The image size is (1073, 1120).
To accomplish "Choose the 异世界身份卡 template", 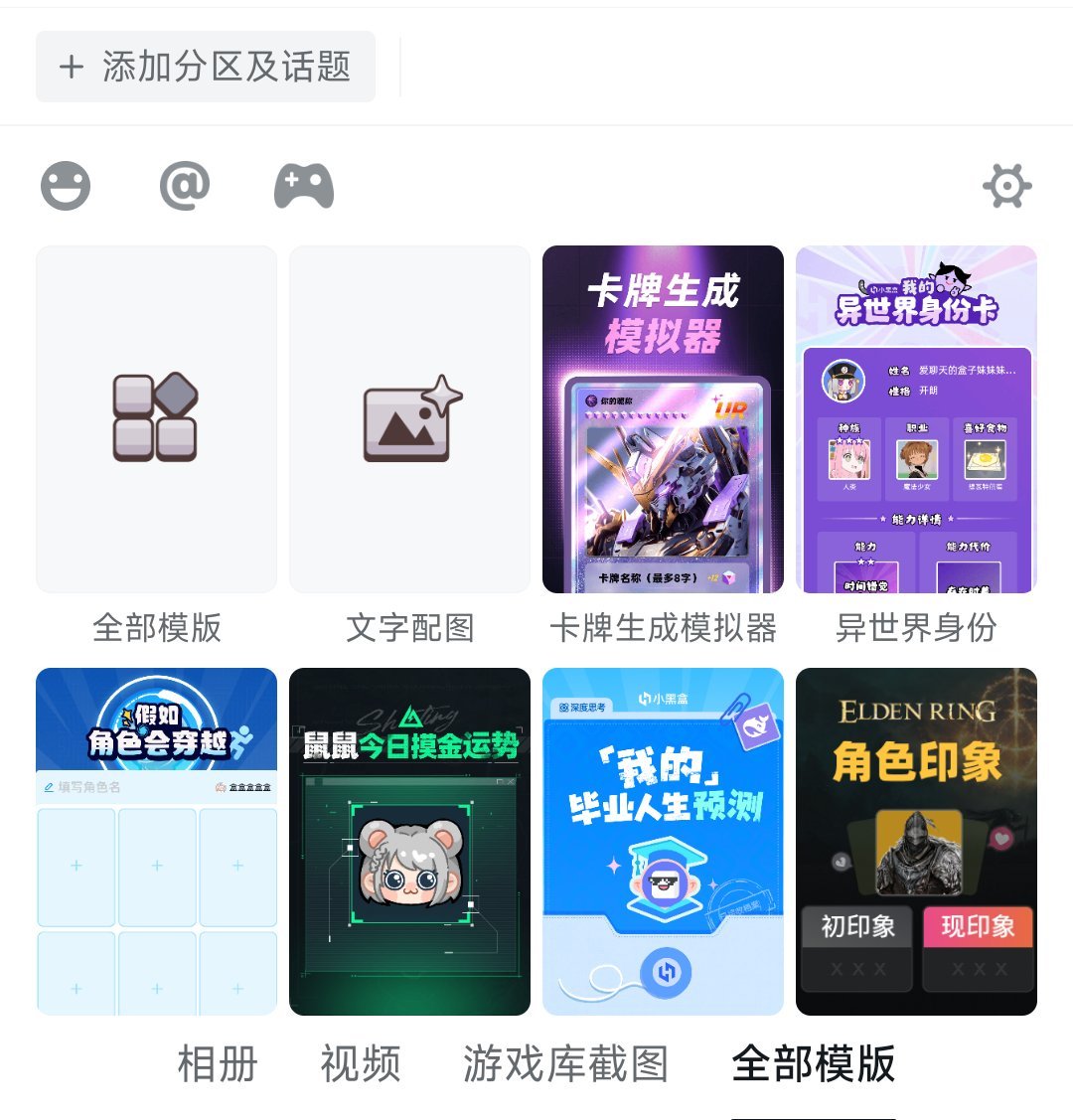I will [916, 419].
